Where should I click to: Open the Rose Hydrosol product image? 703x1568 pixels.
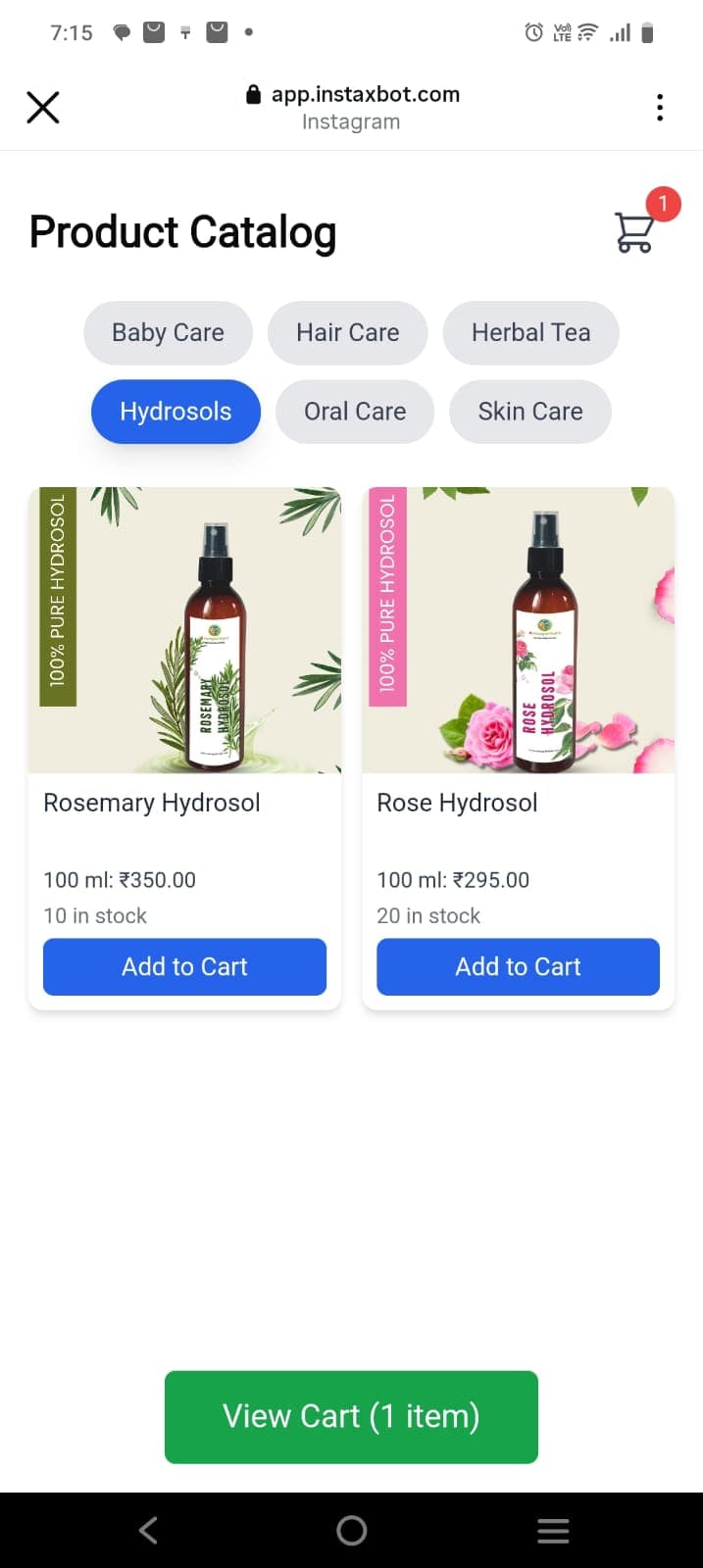(518, 630)
